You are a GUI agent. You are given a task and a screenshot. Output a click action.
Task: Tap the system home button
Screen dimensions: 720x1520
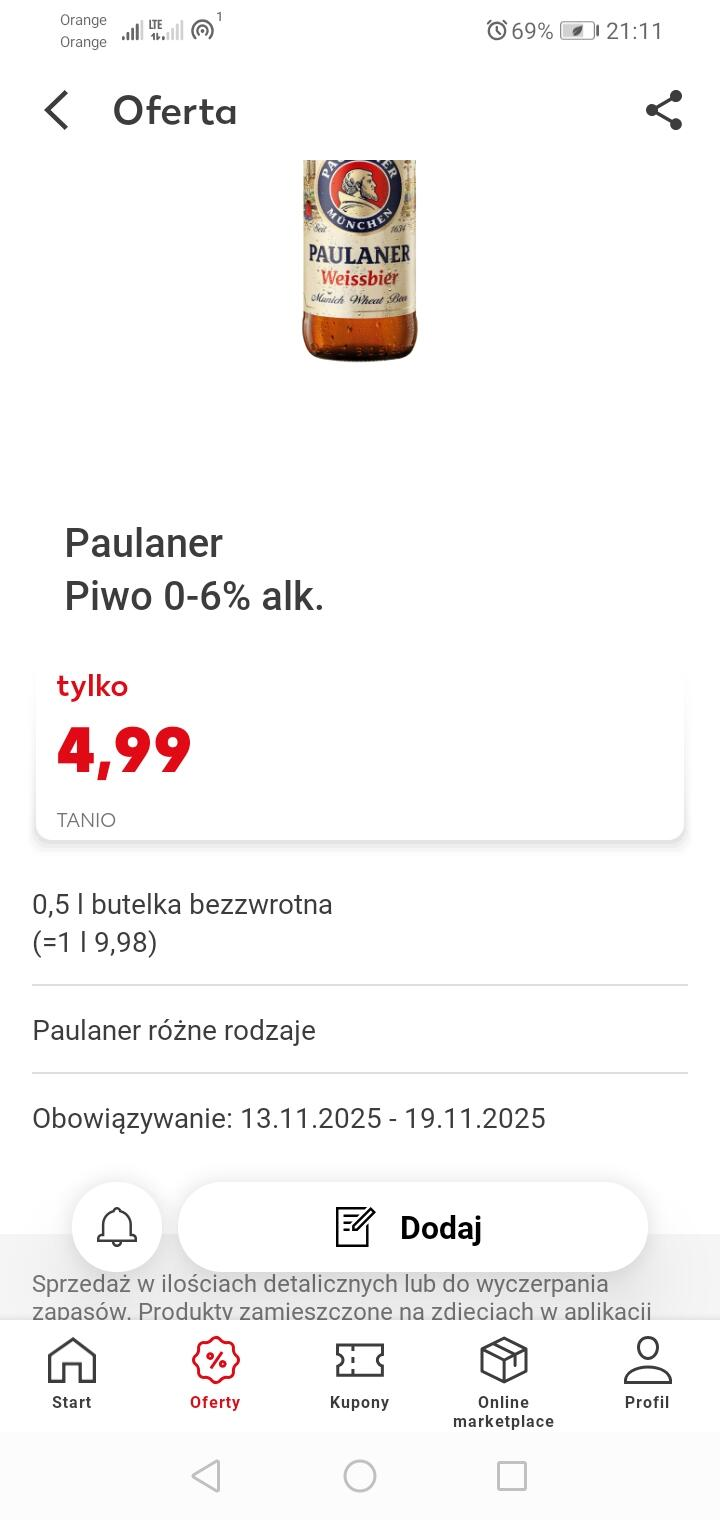360,1476
